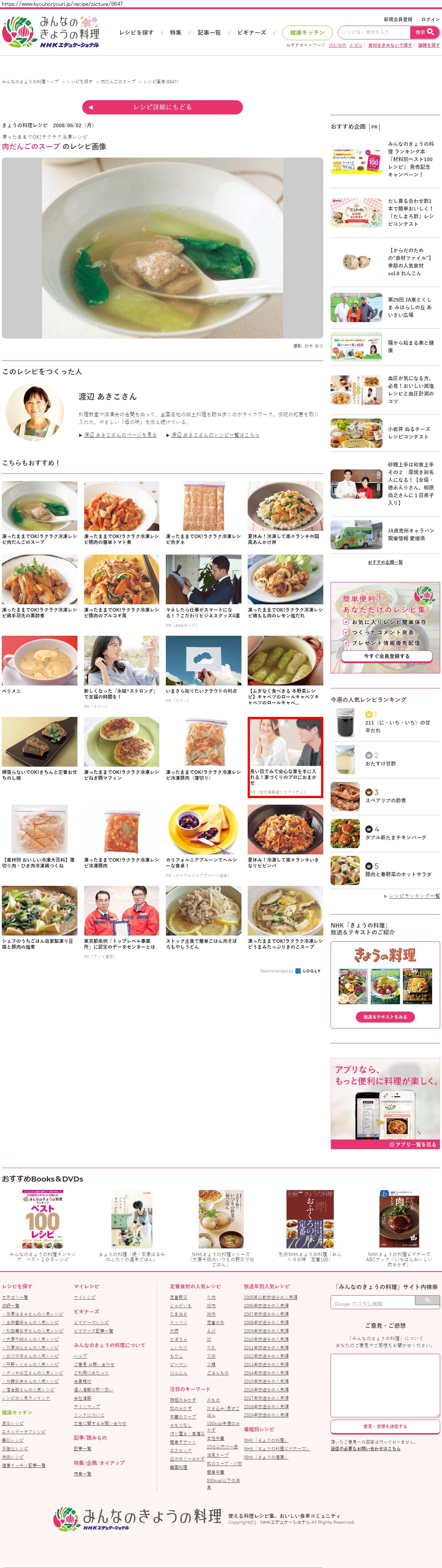This screenshot has width=442, height=1568.
Task: Go to the 特集 section
Action: click(176, 33)
